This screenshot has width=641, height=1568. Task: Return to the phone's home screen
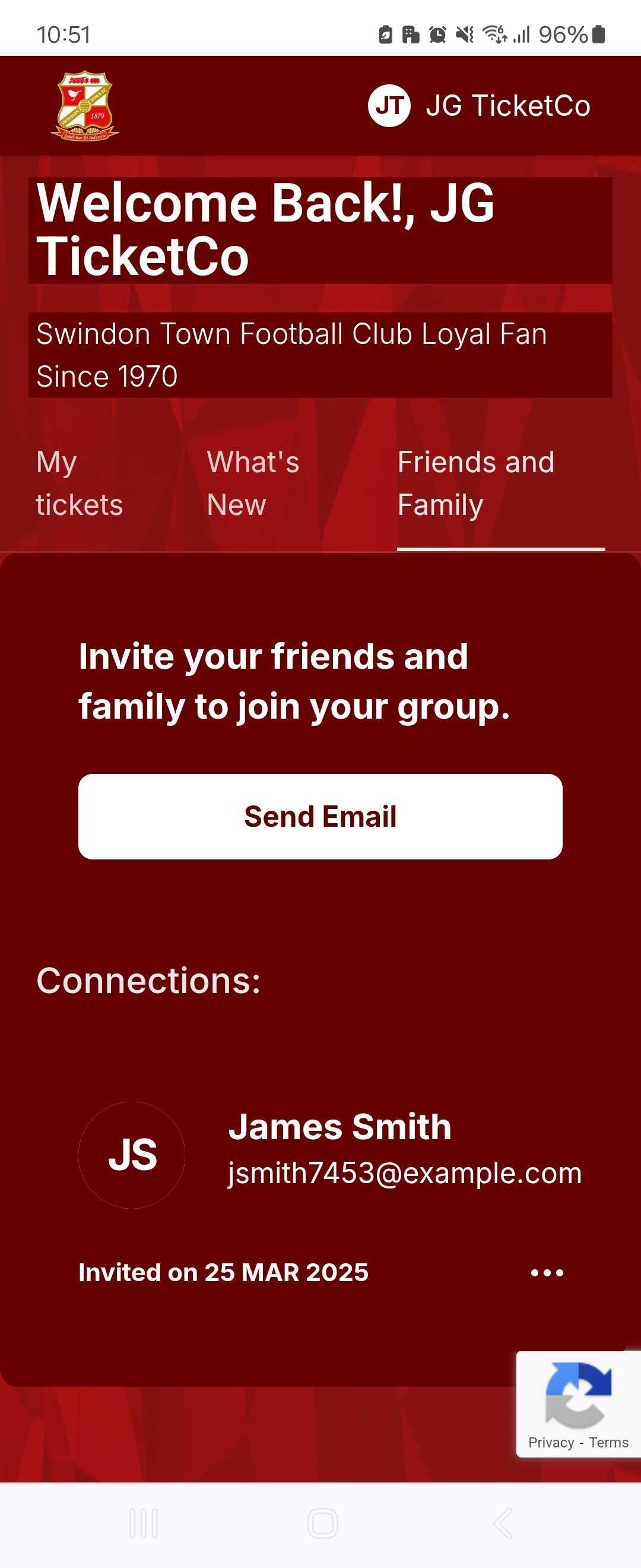pyautogui.click(x=322, y=1523)
